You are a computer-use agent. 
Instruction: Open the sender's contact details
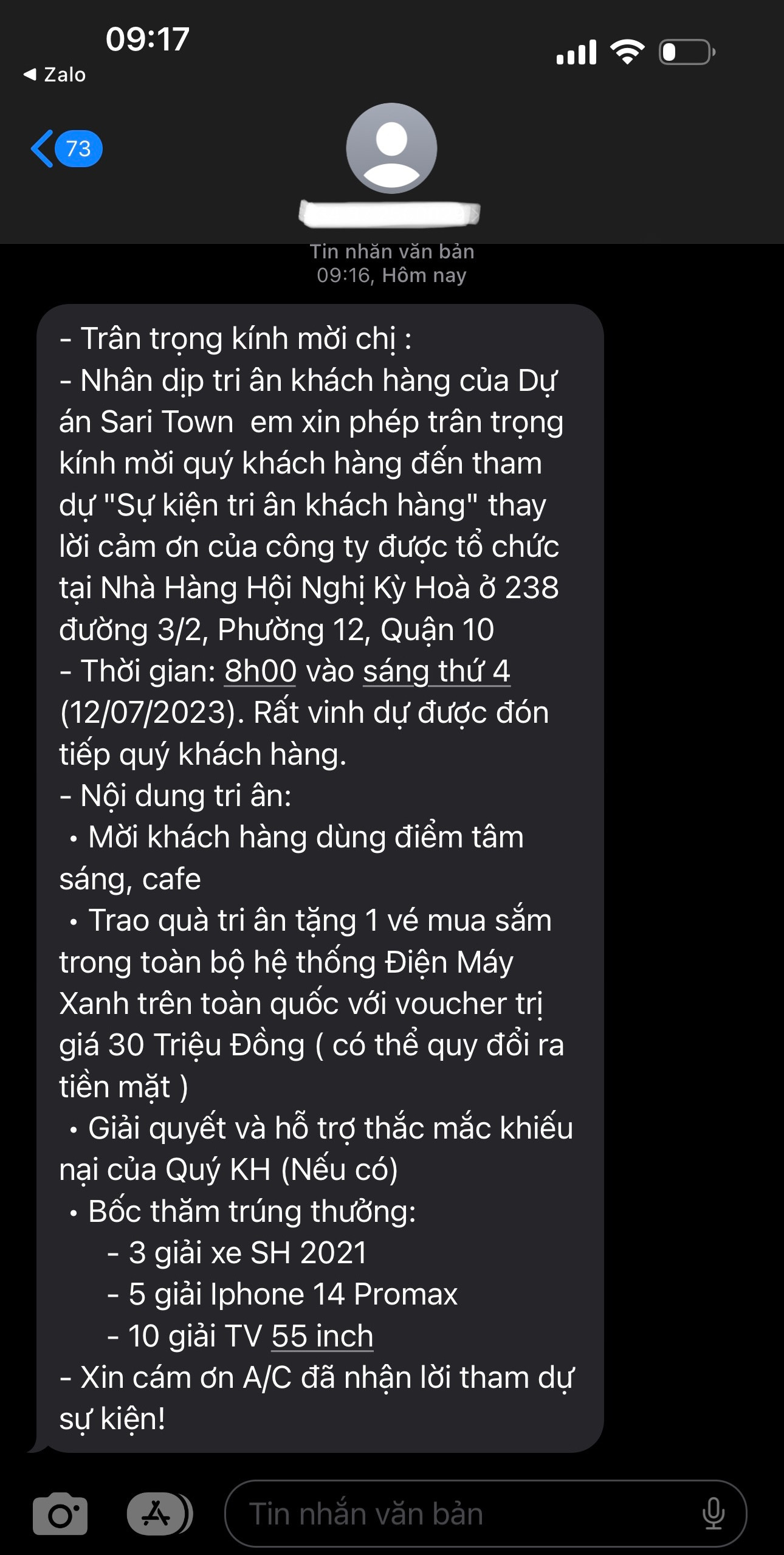[391, 149]
